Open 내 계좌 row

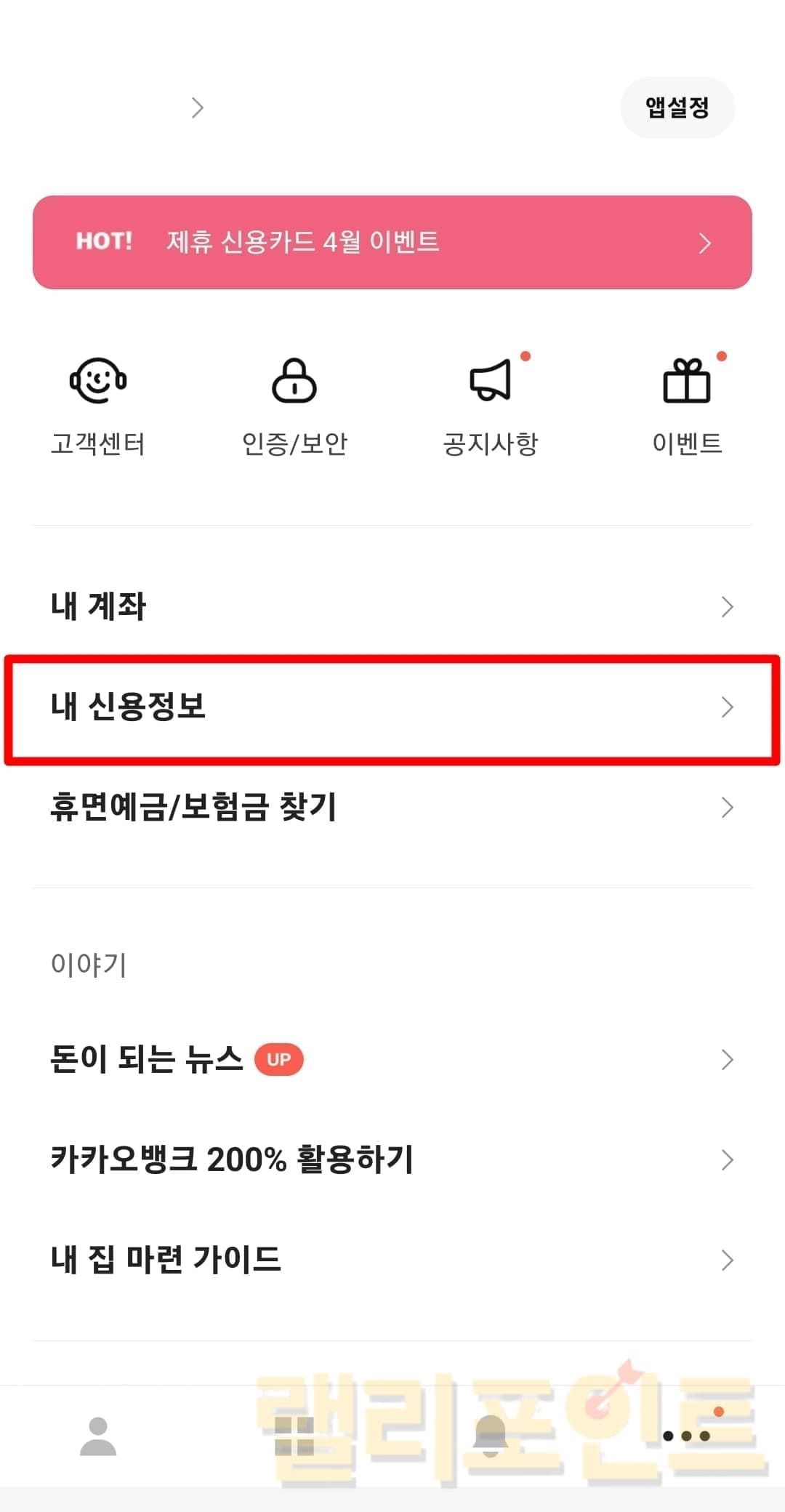click(x=392, y=606)
